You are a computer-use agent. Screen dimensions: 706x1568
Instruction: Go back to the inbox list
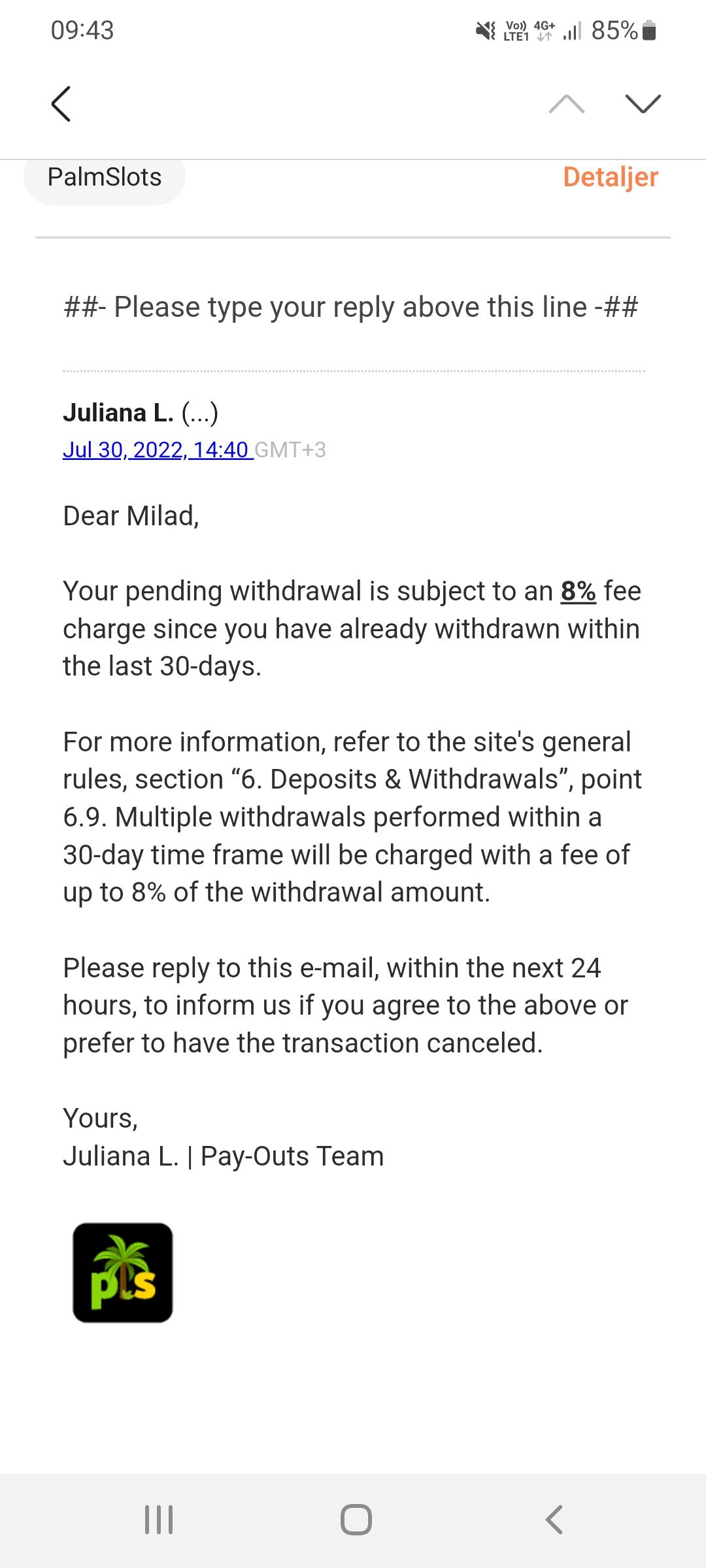[x=61, y=104]
